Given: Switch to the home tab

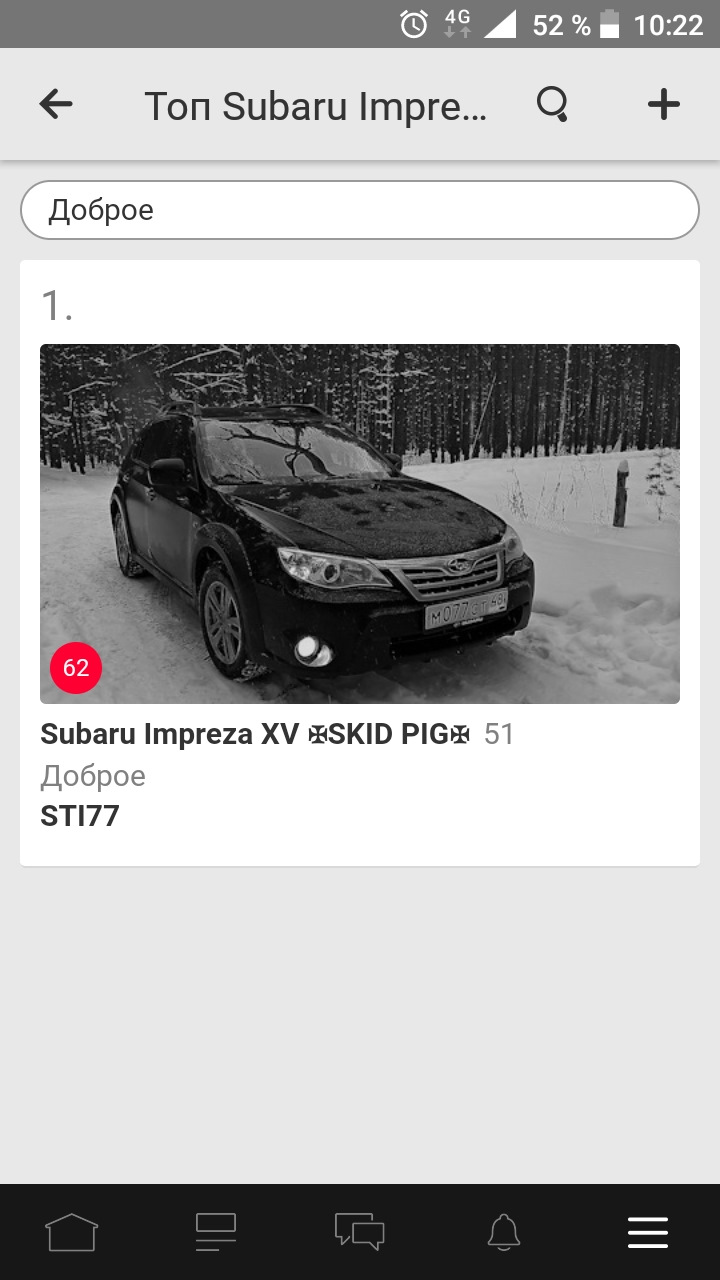Looking at the screenshot, I should [x=72, y=1232].
